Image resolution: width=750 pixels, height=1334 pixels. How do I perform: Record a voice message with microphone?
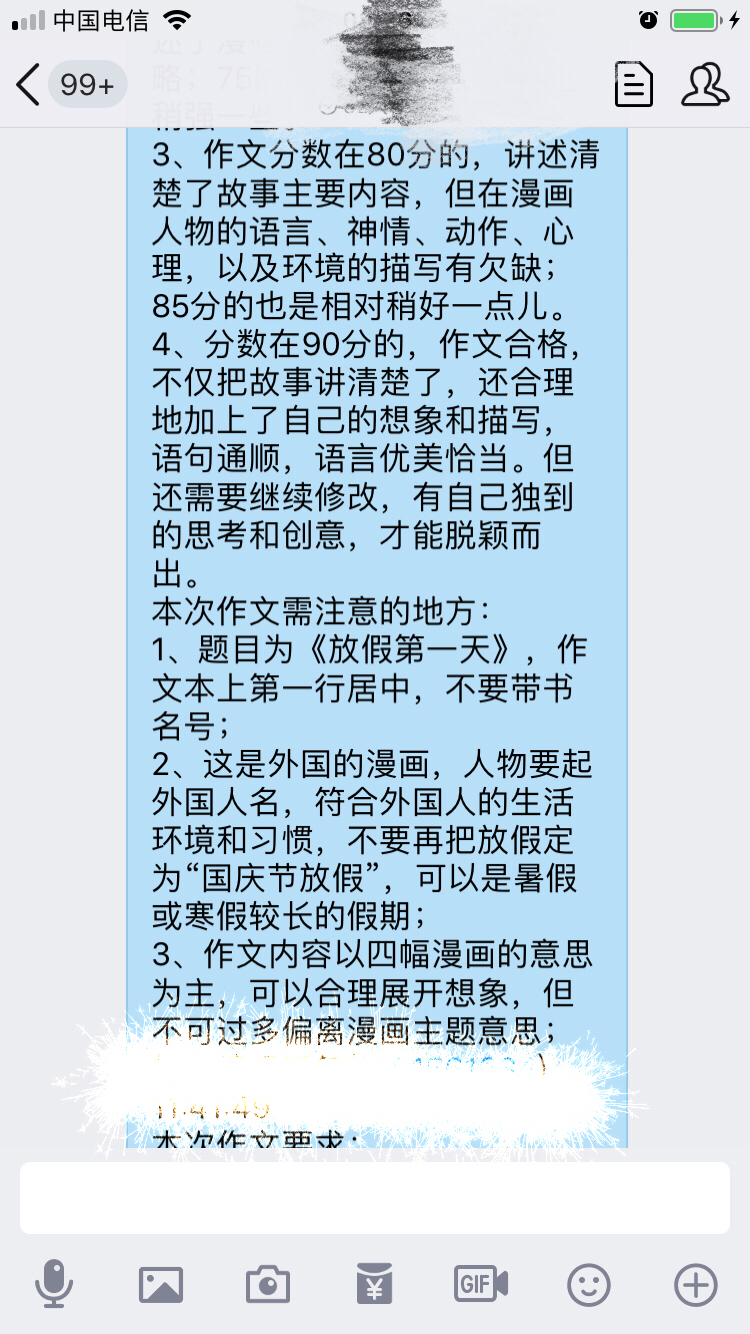pos(54,1283)
